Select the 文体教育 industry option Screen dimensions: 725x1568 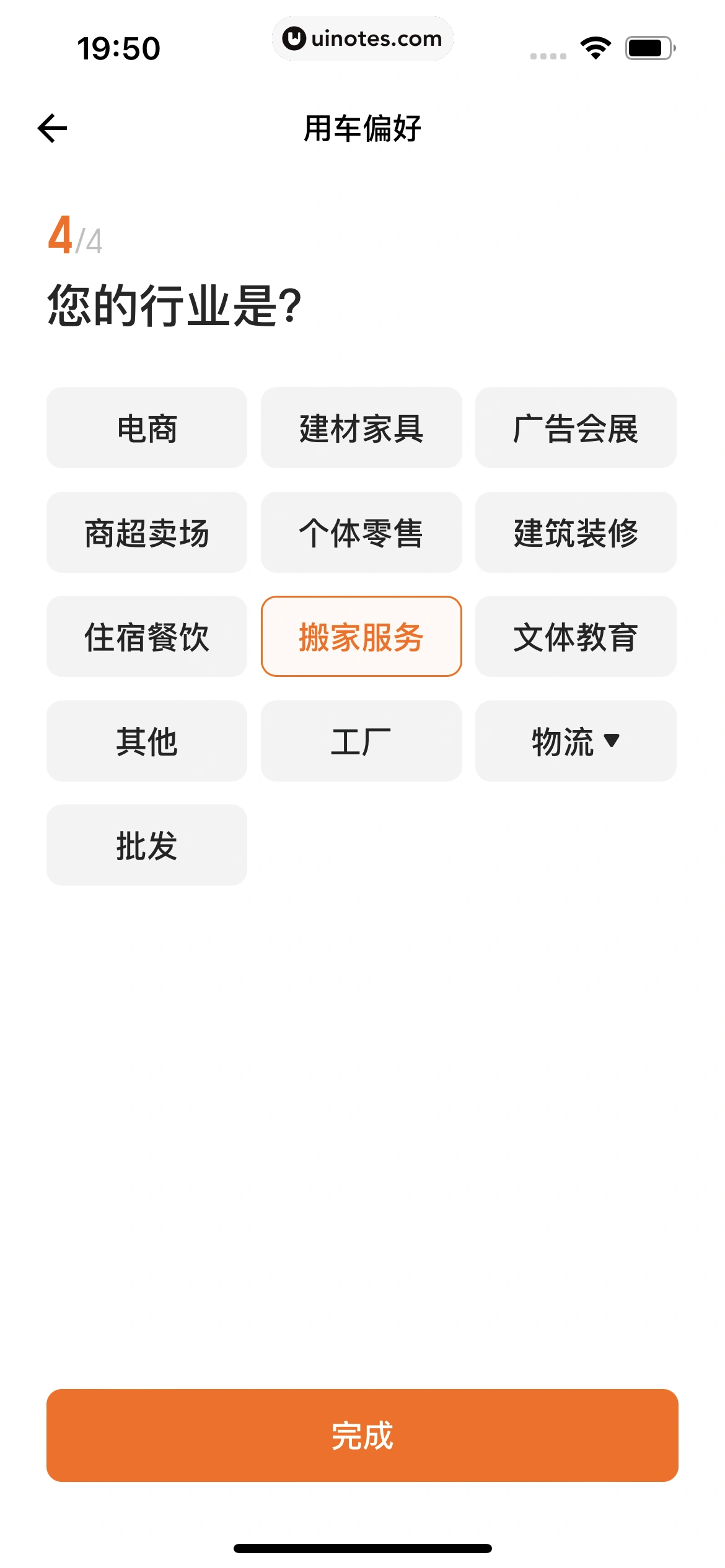[x=576, y=637]
